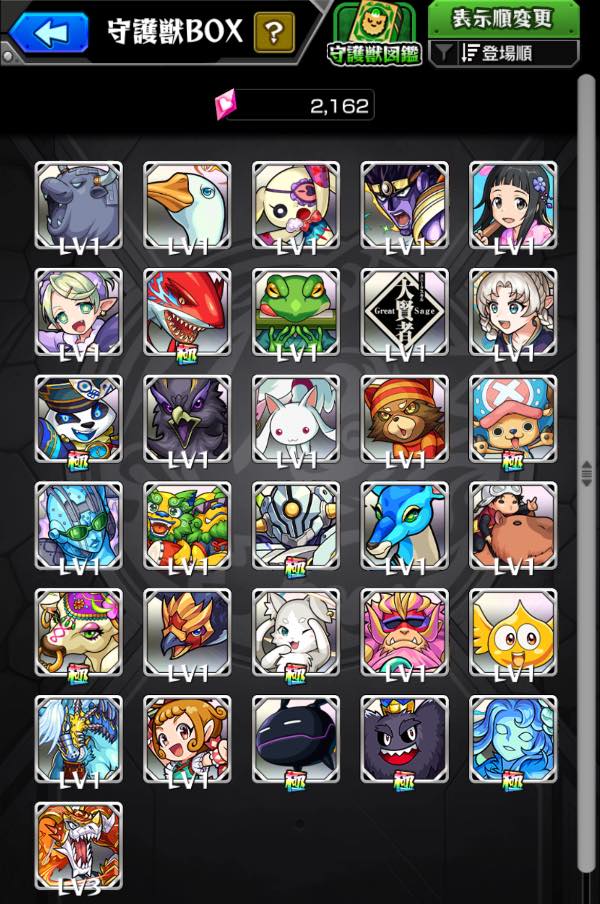Open the 登場順 filter dropdown
600x904 pixels.
pyautogui.click(x=504, y=54)
